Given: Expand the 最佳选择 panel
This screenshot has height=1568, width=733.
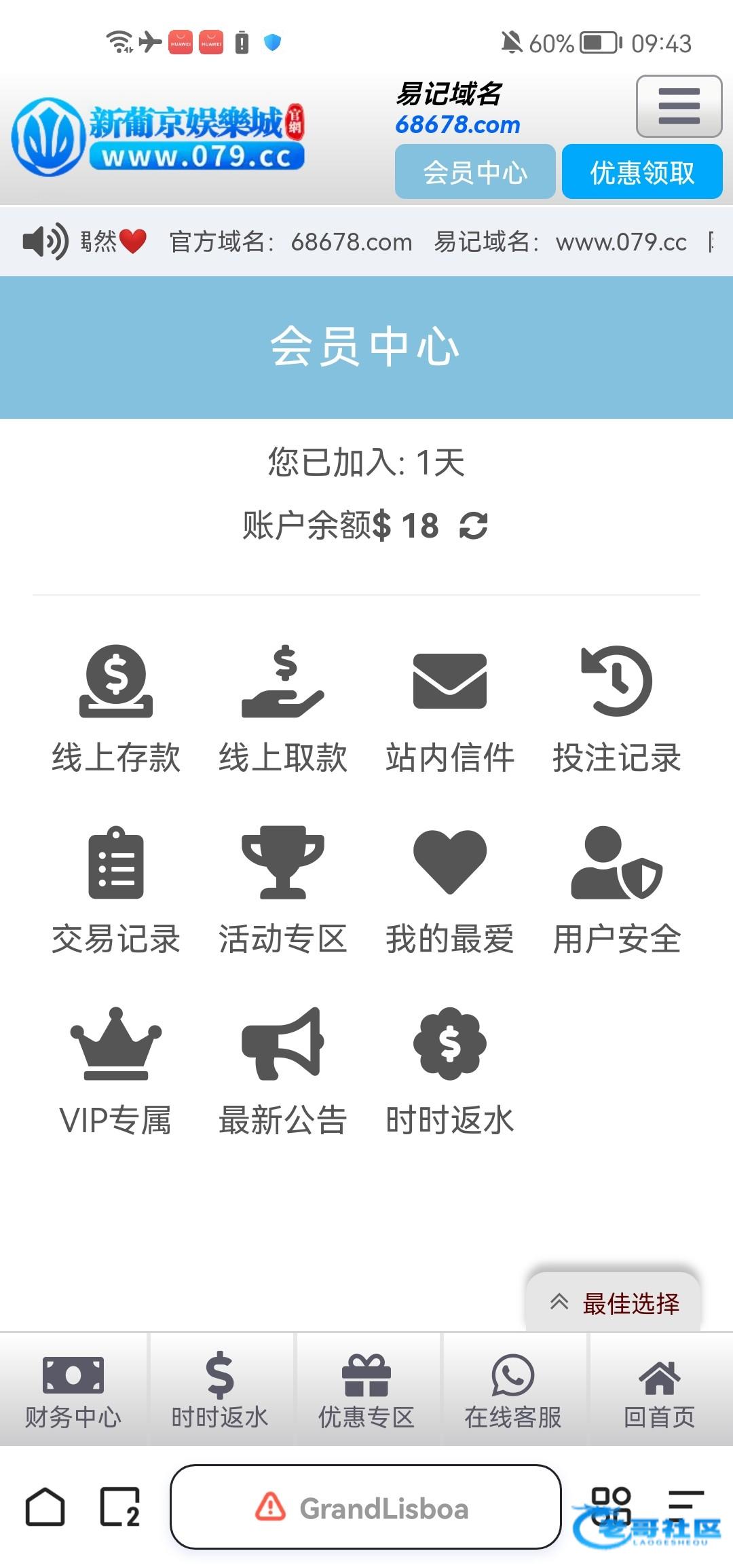Looking at the screenshot, I should [614, 1303].
